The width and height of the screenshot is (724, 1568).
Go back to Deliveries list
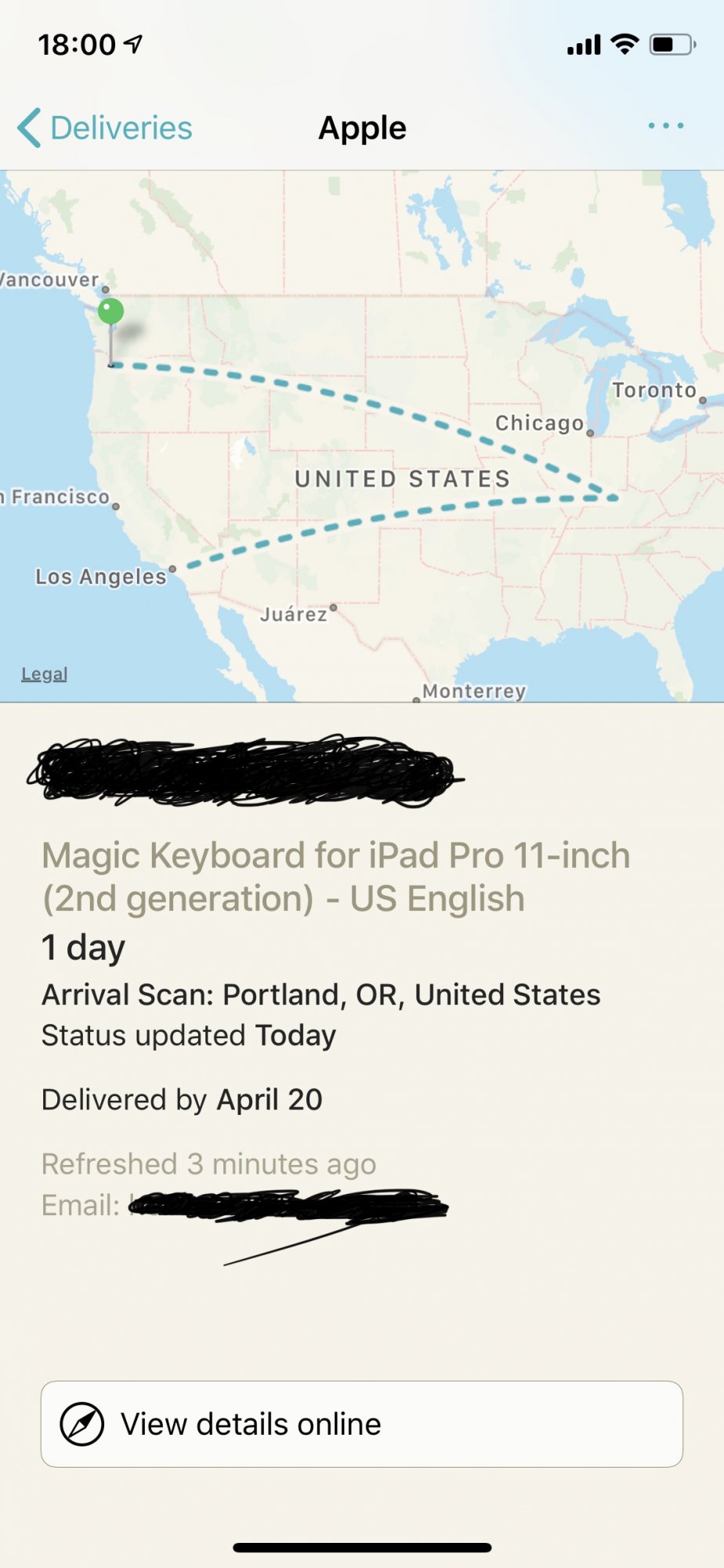coord(105,128)
